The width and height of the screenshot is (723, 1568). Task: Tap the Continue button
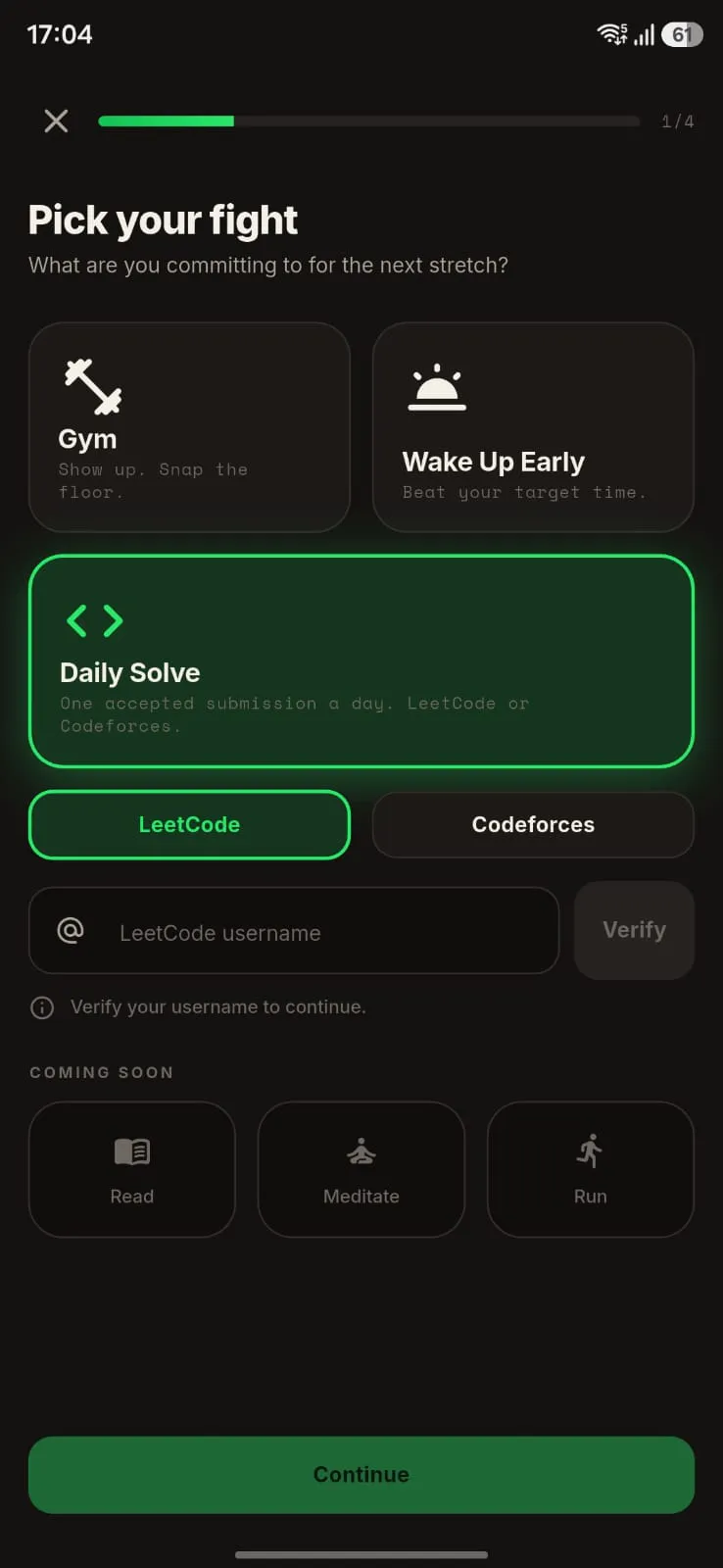[361, 1475]
